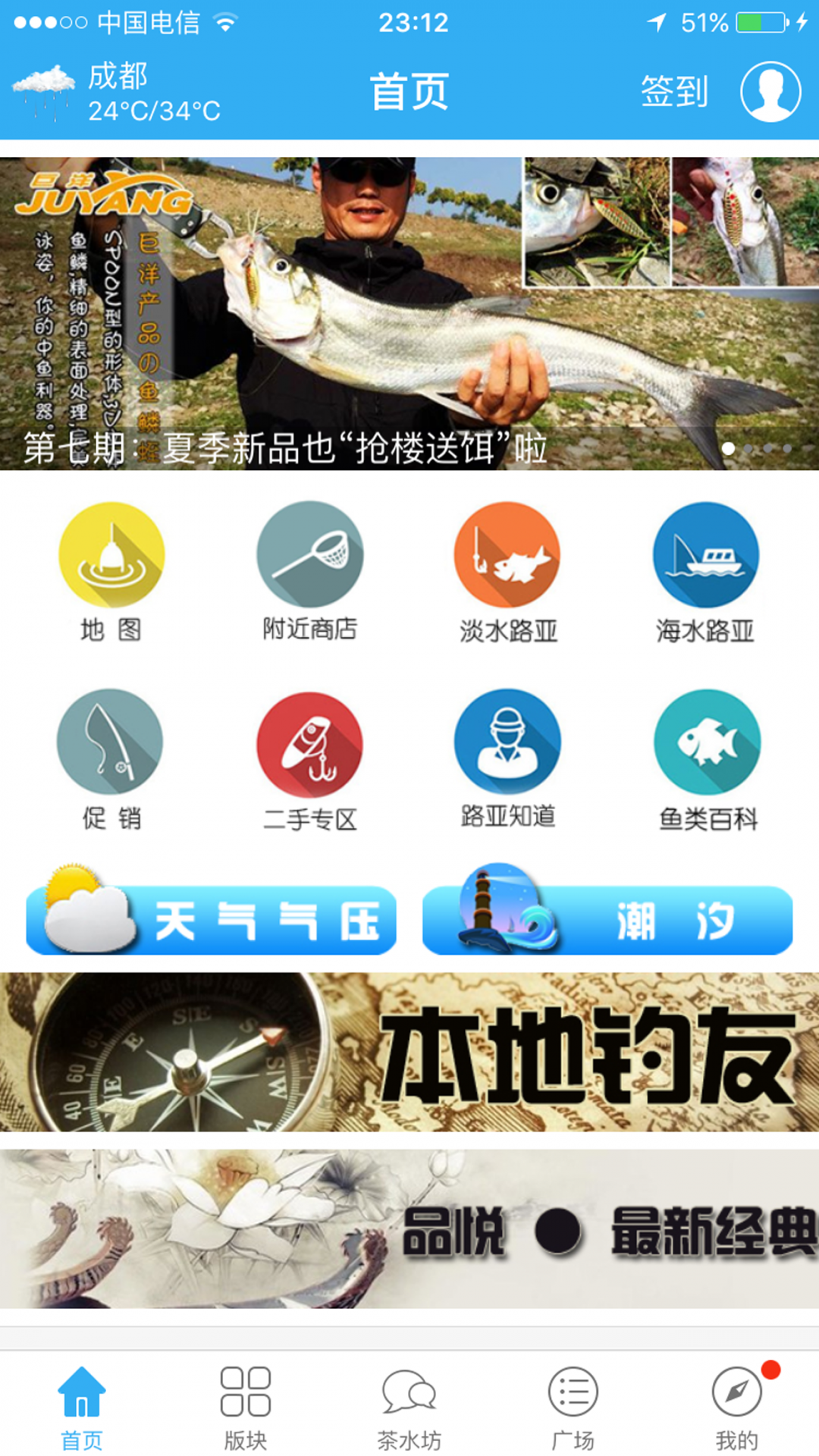819x1456 pixels.
Task: Open the user profile avatar icon
Action: [x=770, y=92]
